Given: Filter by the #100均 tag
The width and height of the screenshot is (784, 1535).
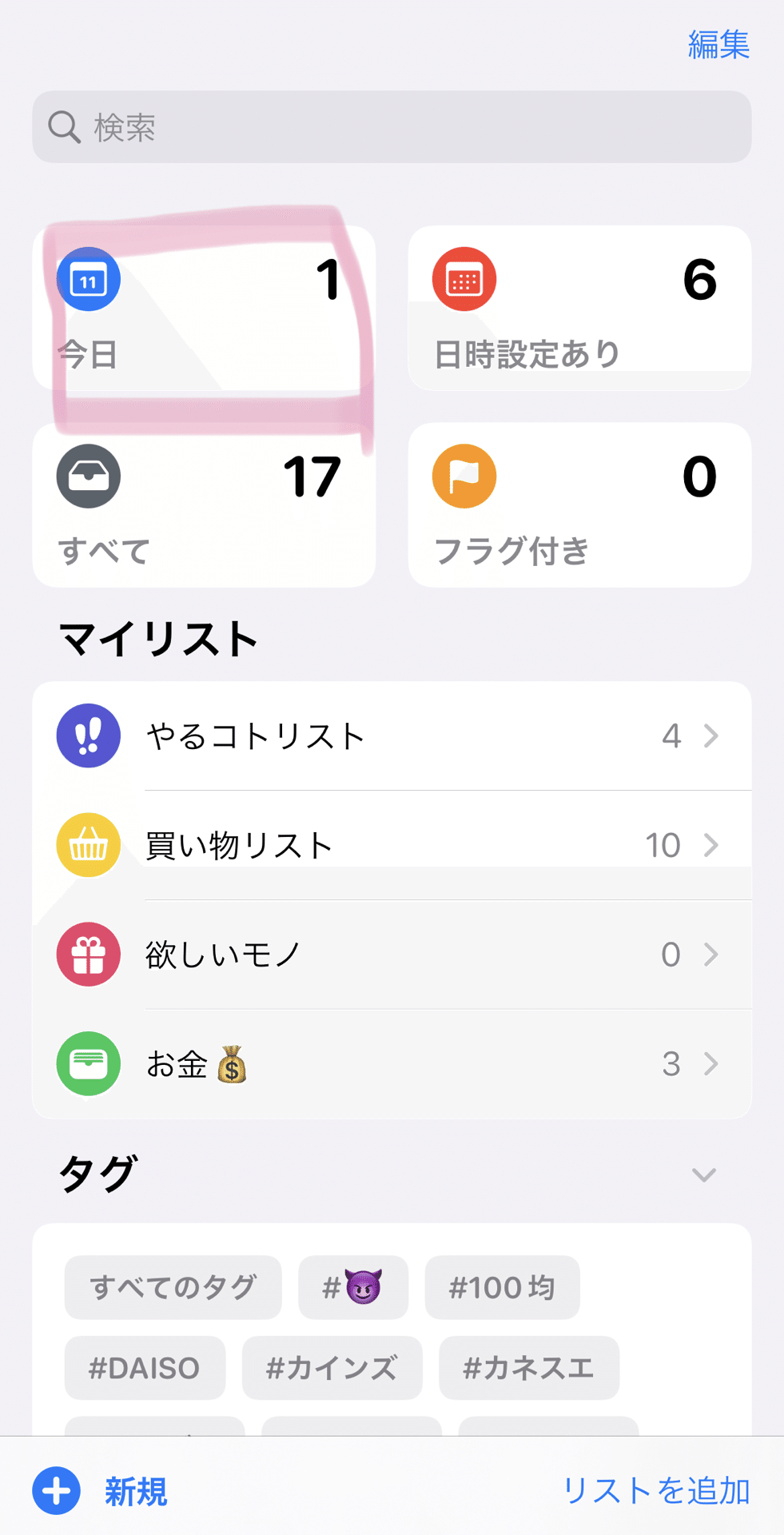Looking at the screenshot, I should [x=502, y=1287].
